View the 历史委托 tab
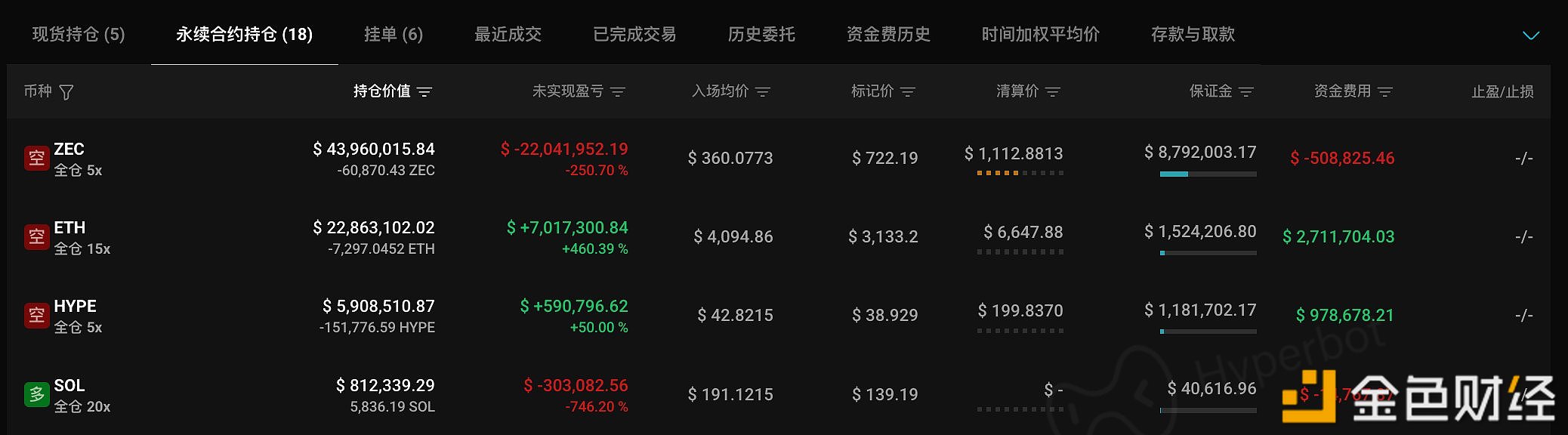 [x=761, y=35]
